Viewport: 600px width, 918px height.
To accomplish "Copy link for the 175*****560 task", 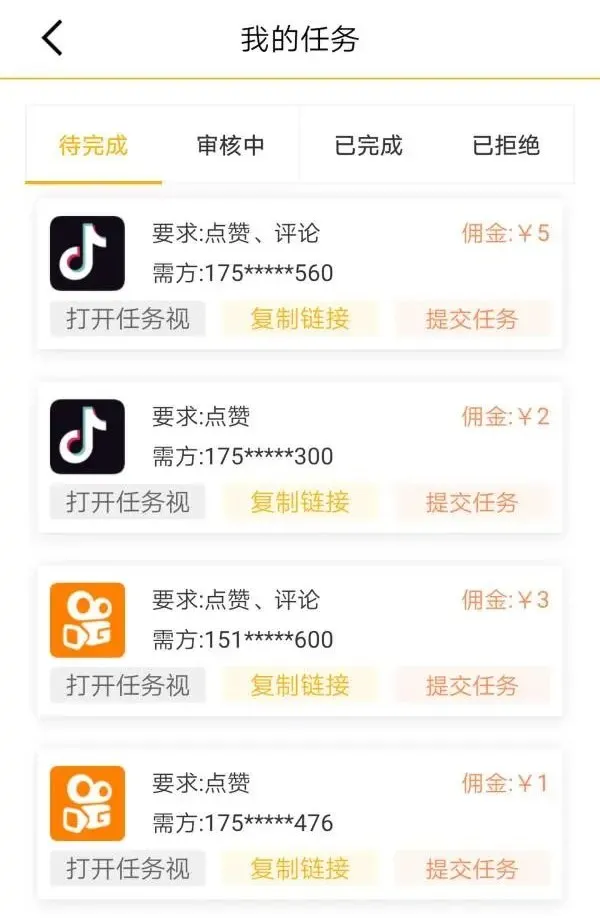I will pyautogui.click(x=300, y=319).
